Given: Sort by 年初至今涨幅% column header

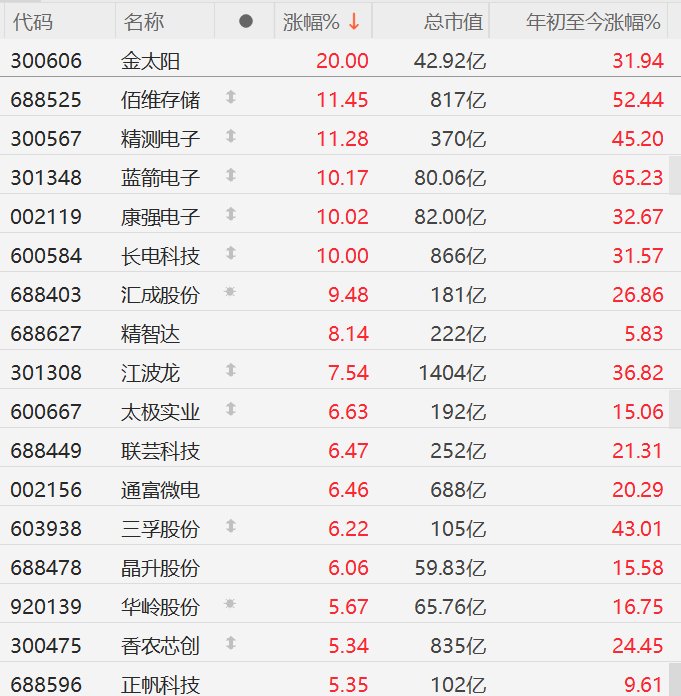Looking at the screenshot, I should (x=593, y=21).
